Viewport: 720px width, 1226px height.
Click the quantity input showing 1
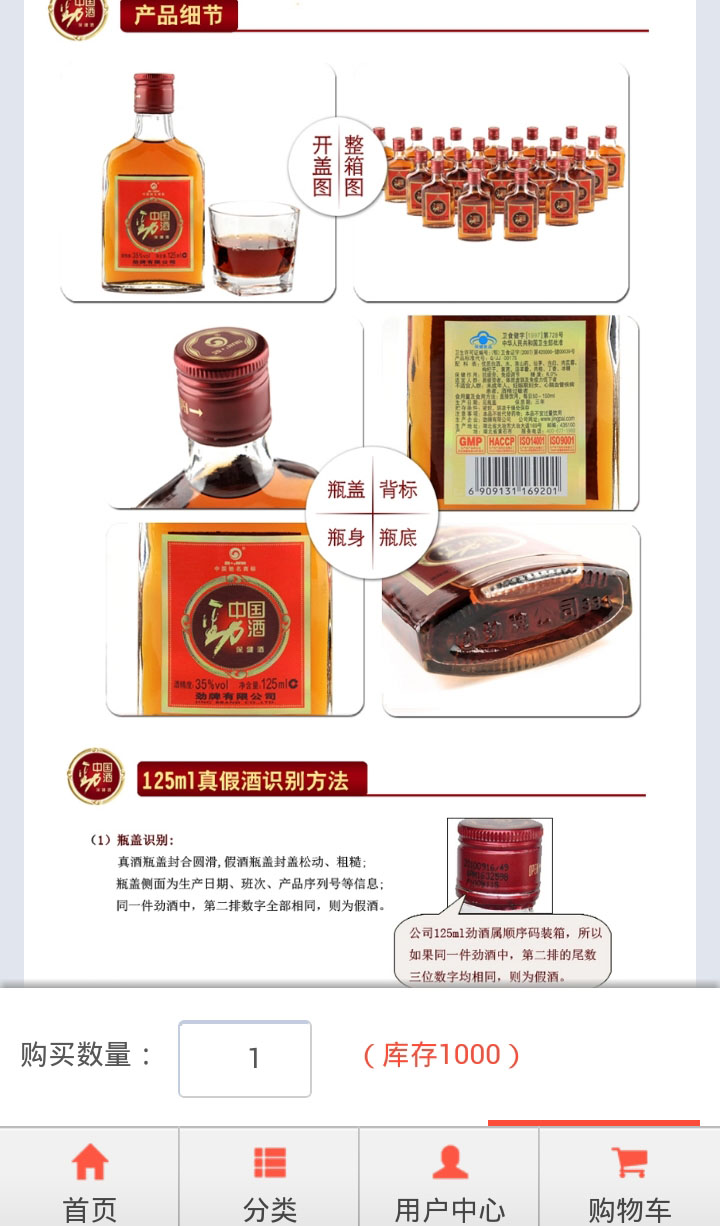pyautogui.click(x=245, y=1058)
